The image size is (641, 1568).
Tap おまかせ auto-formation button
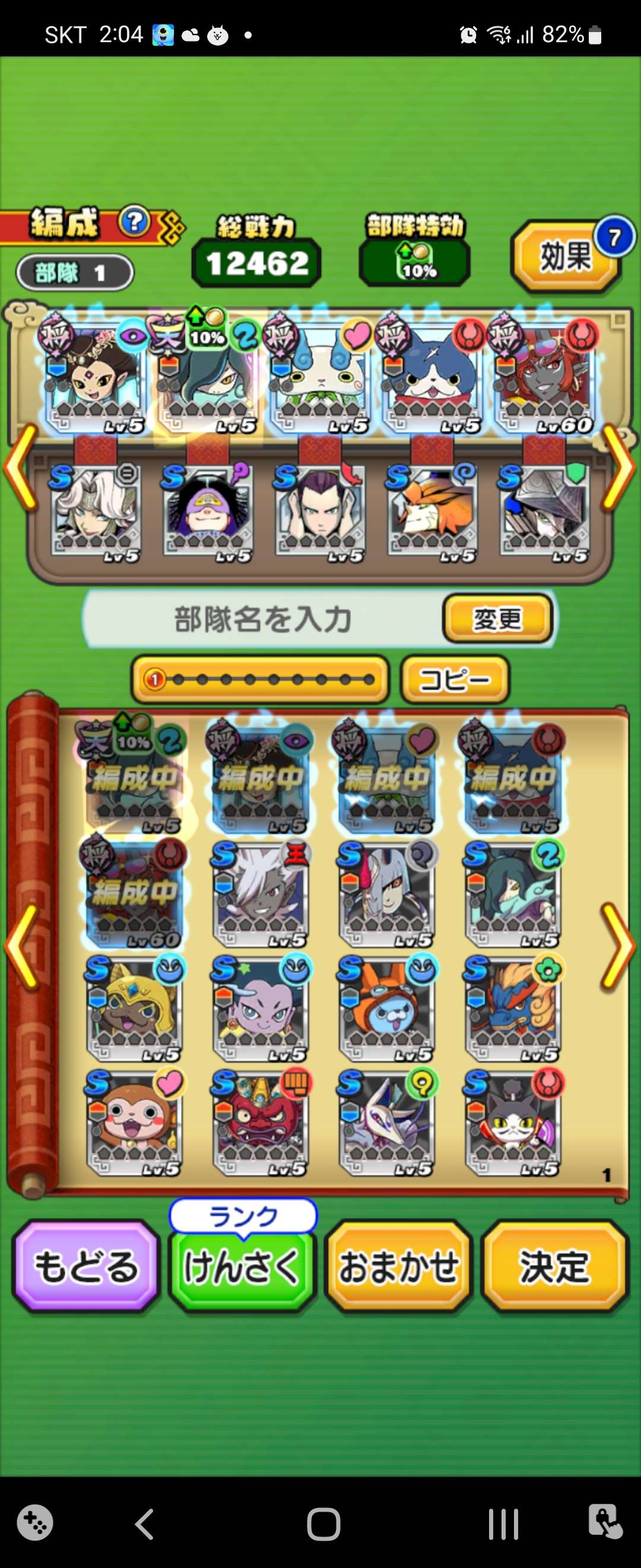click(398, 1267)
